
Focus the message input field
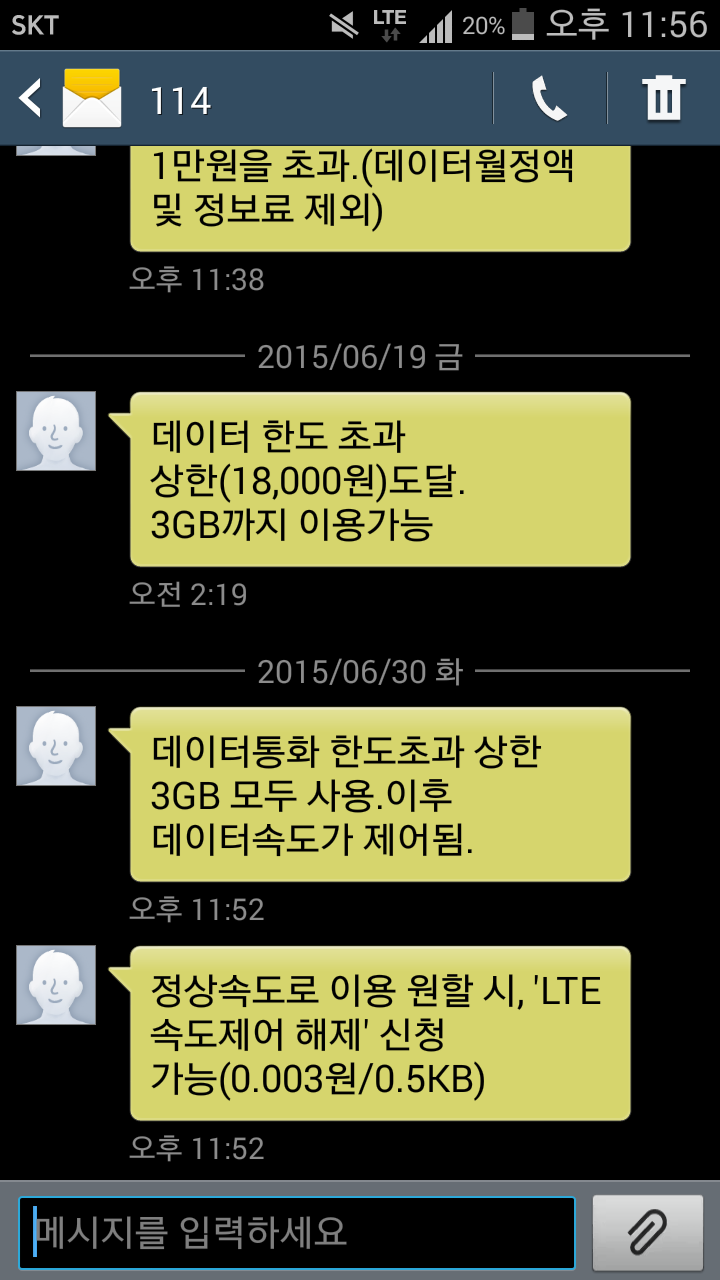click(297, 1232)
